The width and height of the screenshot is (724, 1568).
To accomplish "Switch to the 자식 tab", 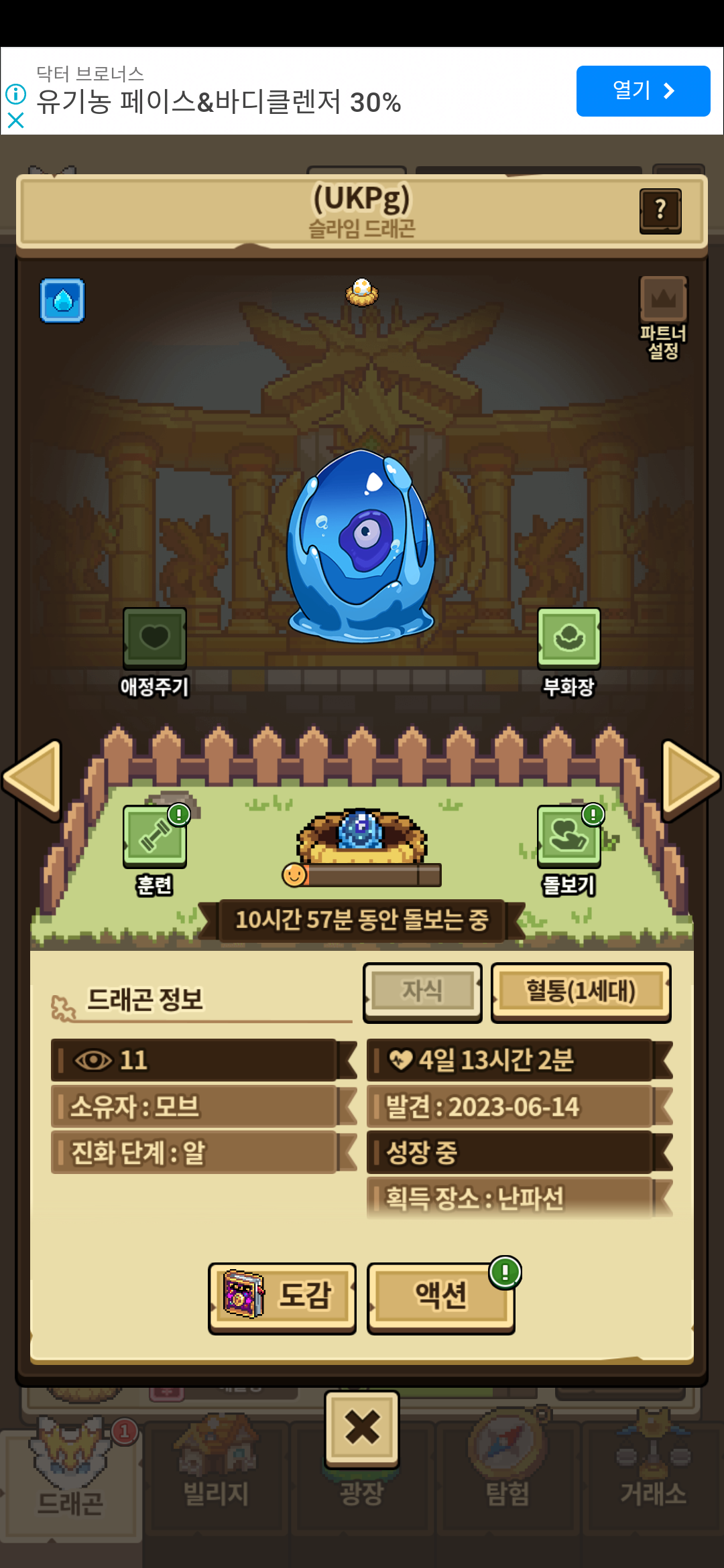I will (x=422, y=992).
